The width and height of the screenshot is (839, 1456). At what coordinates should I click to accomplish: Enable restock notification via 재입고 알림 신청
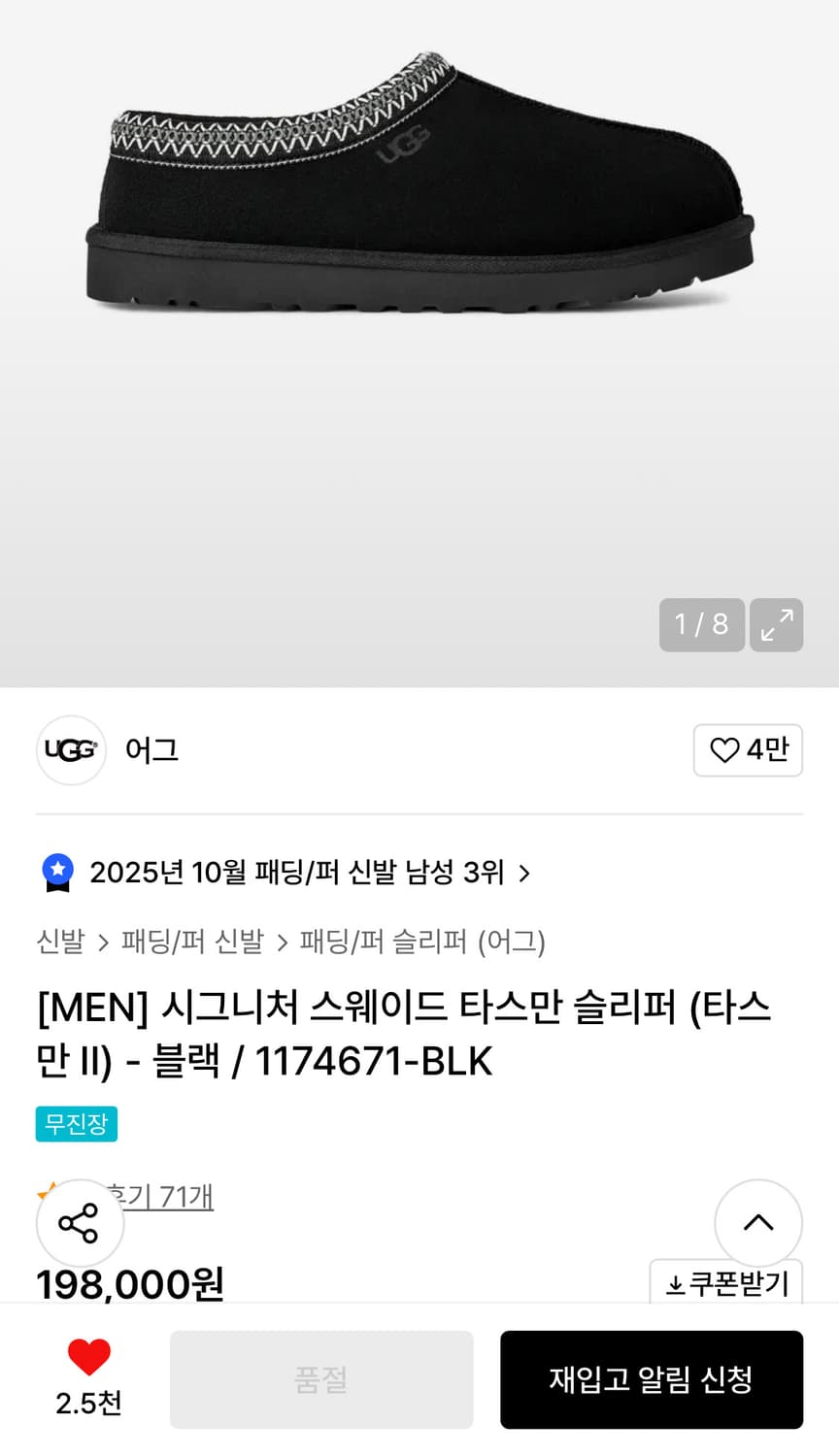pyautogui.click(x=652, y=1379)
